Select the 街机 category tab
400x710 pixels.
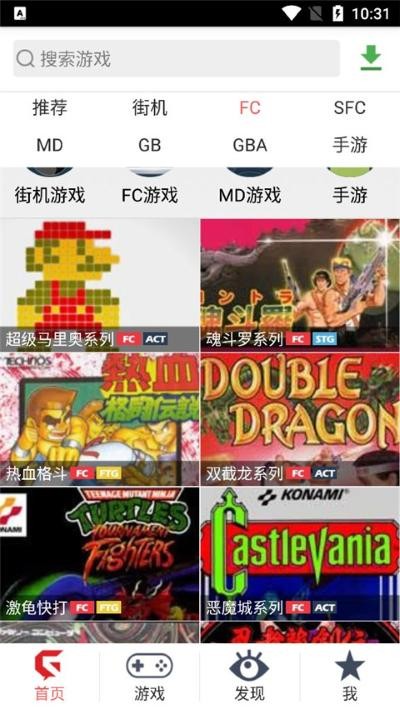coord(150,108)
